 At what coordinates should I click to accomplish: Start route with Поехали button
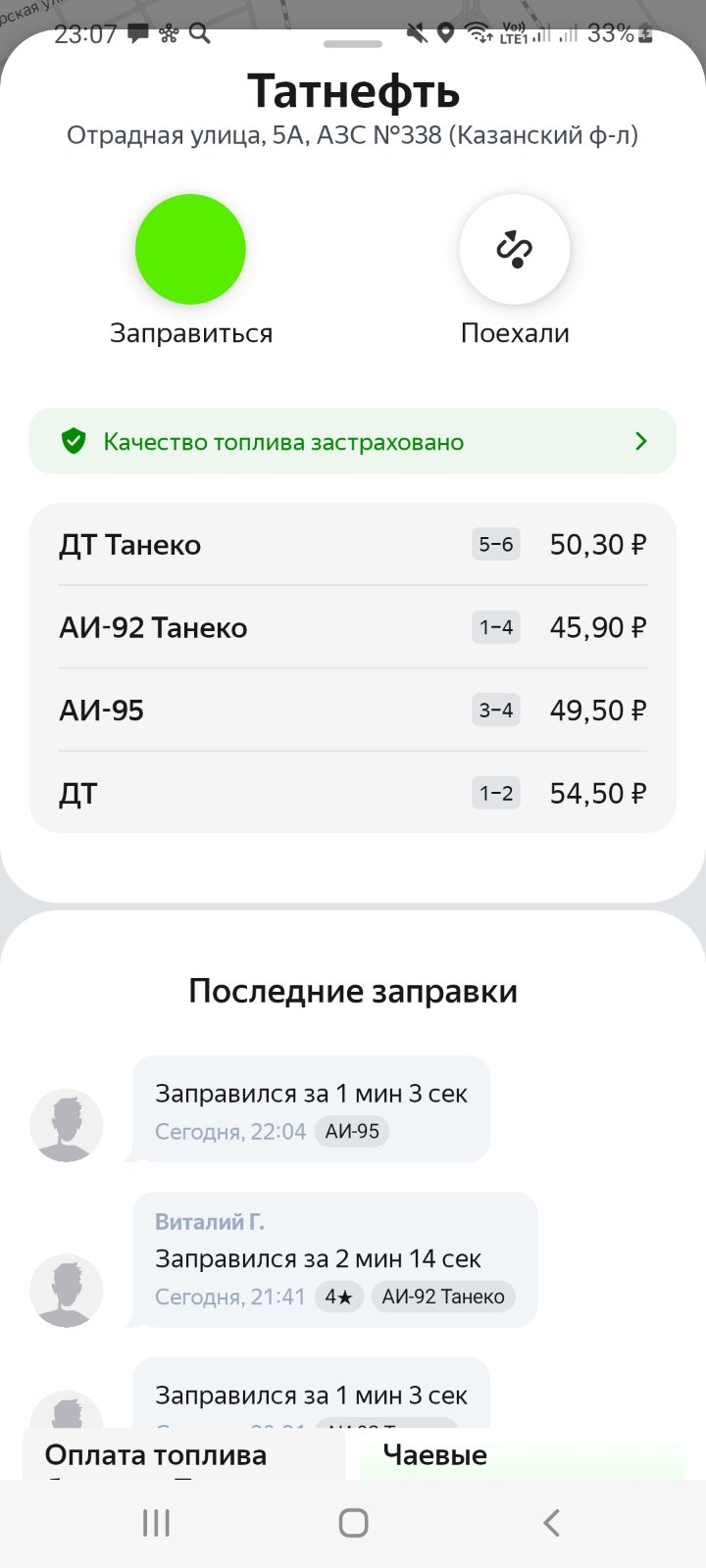coord(515,249)
